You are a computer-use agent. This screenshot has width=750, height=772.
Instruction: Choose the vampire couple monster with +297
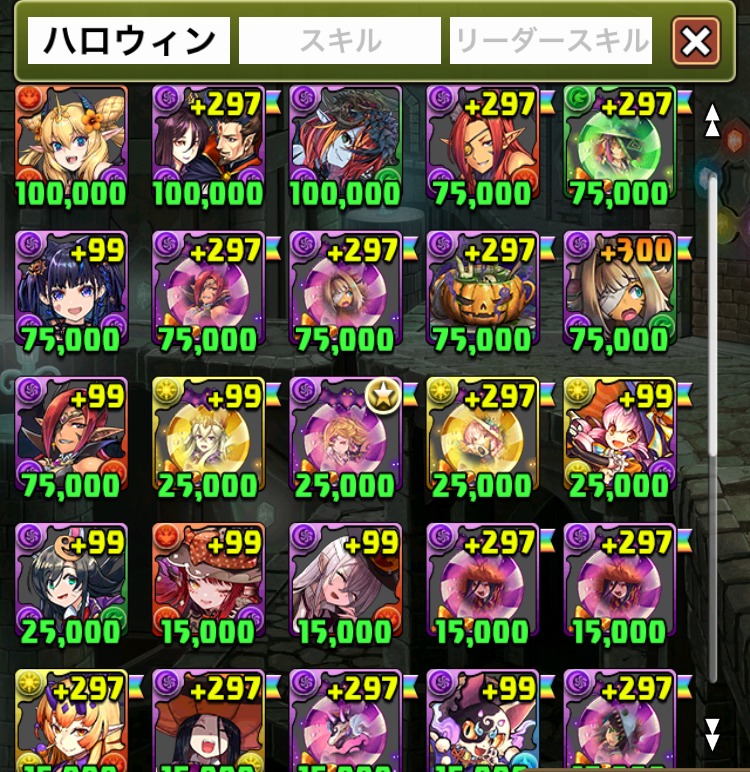[x=208, y=140]
